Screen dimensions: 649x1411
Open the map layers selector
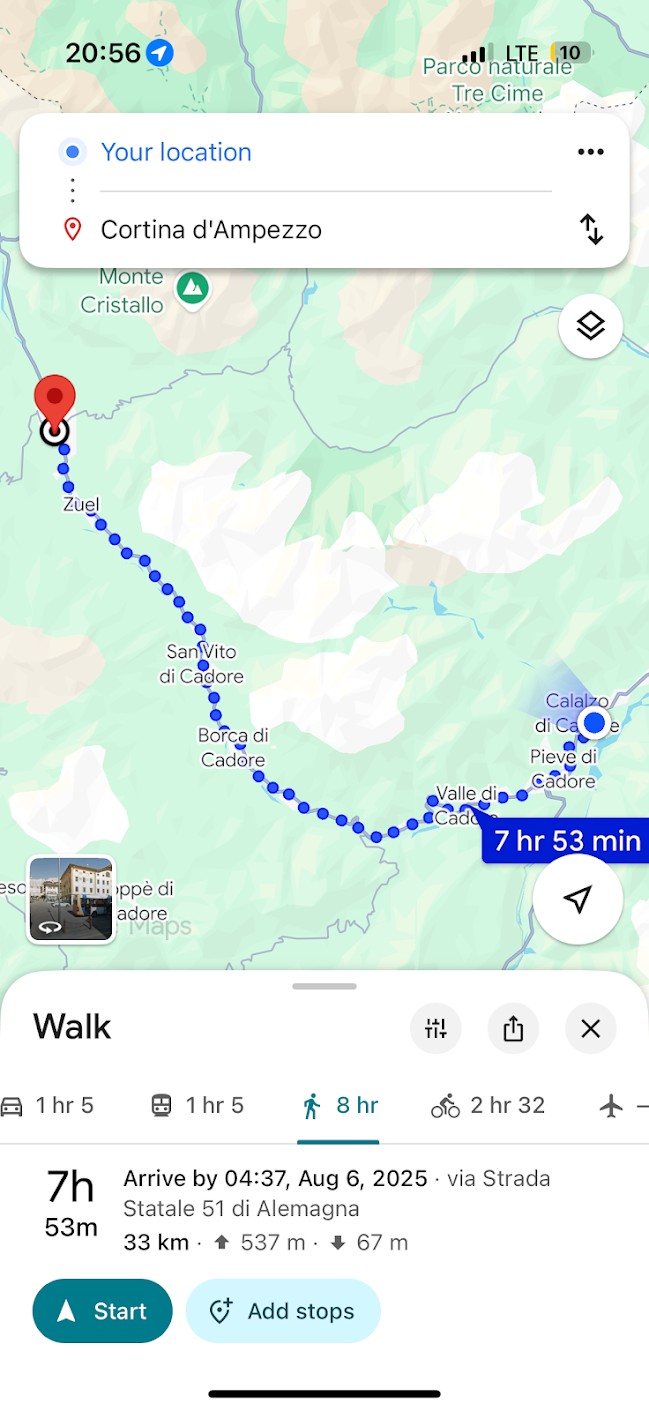click(591, 326)
